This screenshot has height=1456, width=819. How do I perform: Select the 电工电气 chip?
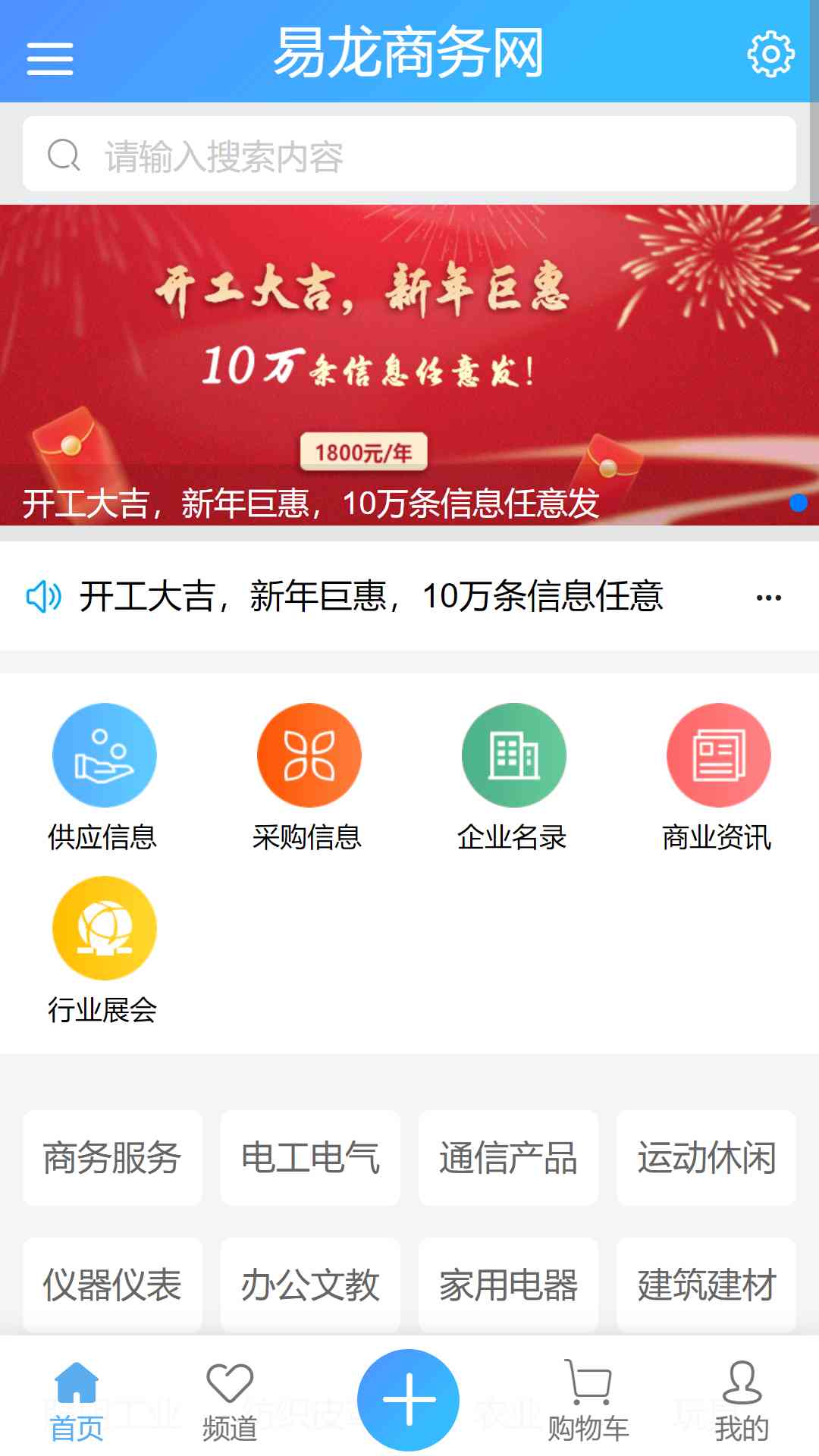click(310, 1158)
